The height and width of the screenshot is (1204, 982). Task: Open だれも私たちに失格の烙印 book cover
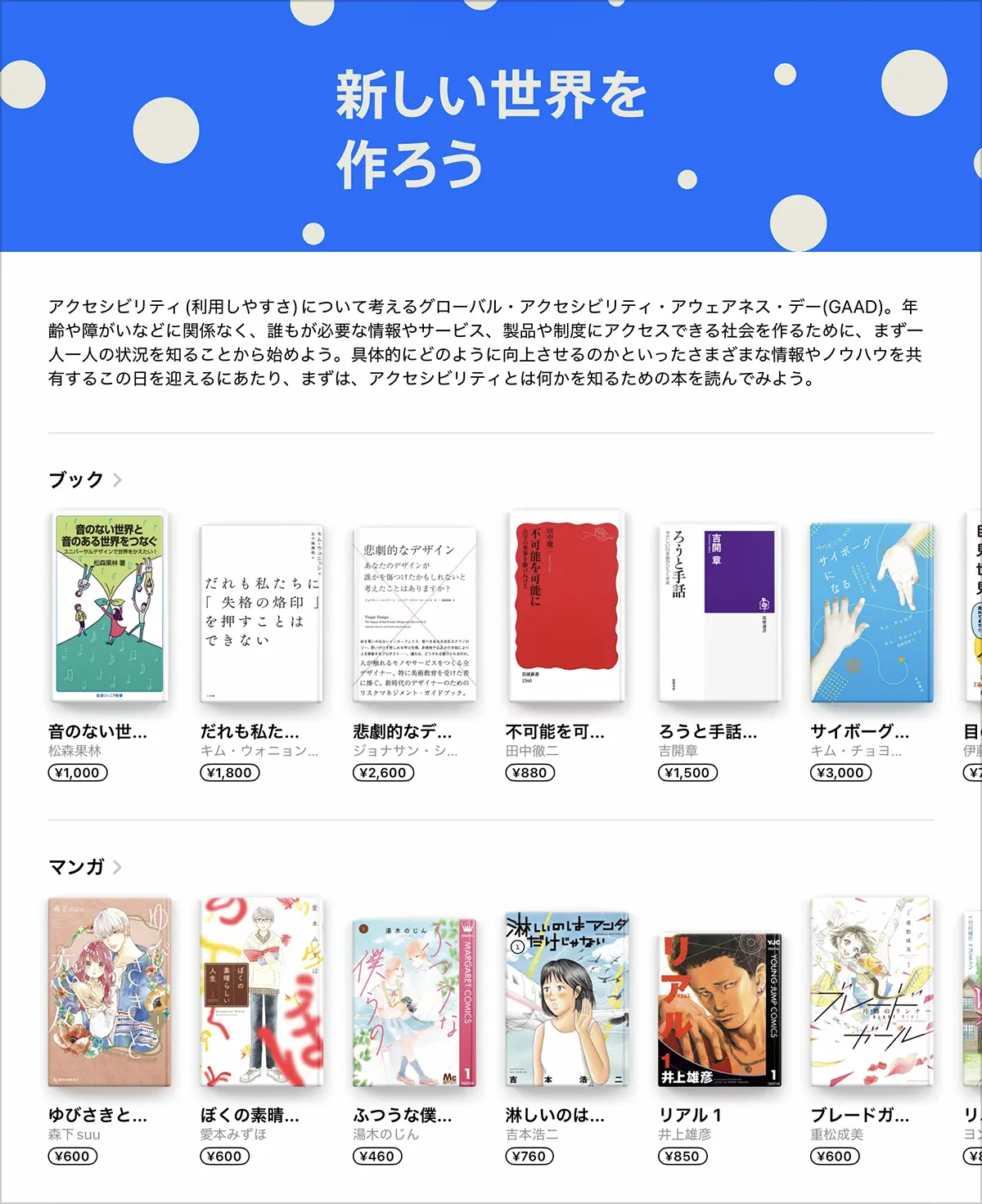[262, 613]
